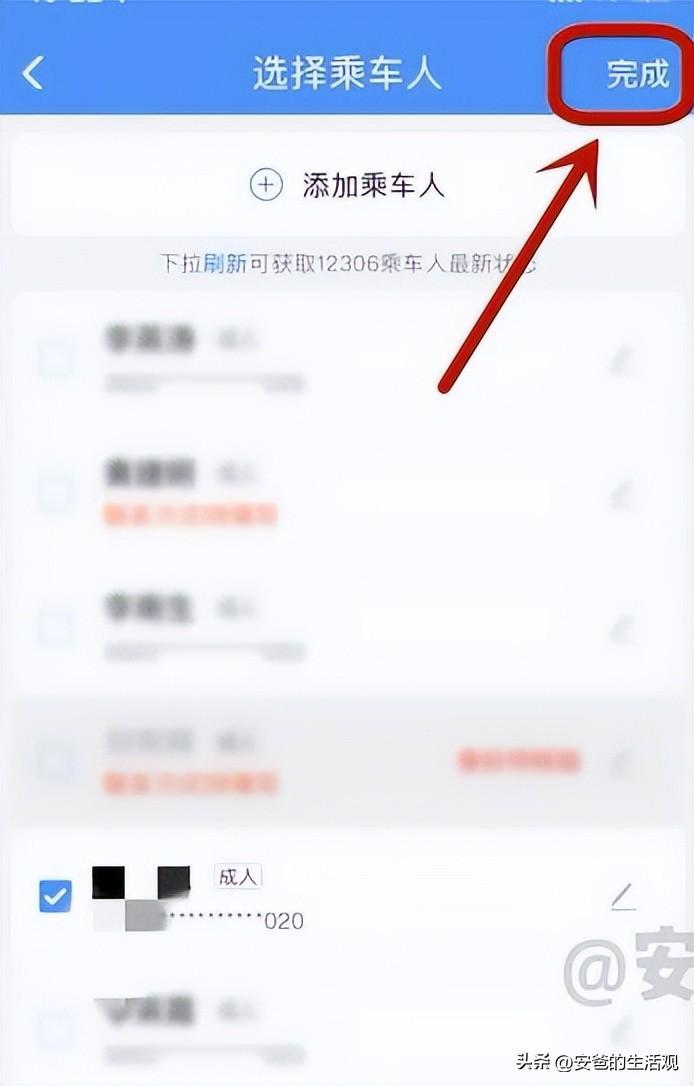
Task: Confirm the selection with 完成
Action: (637, 75)
